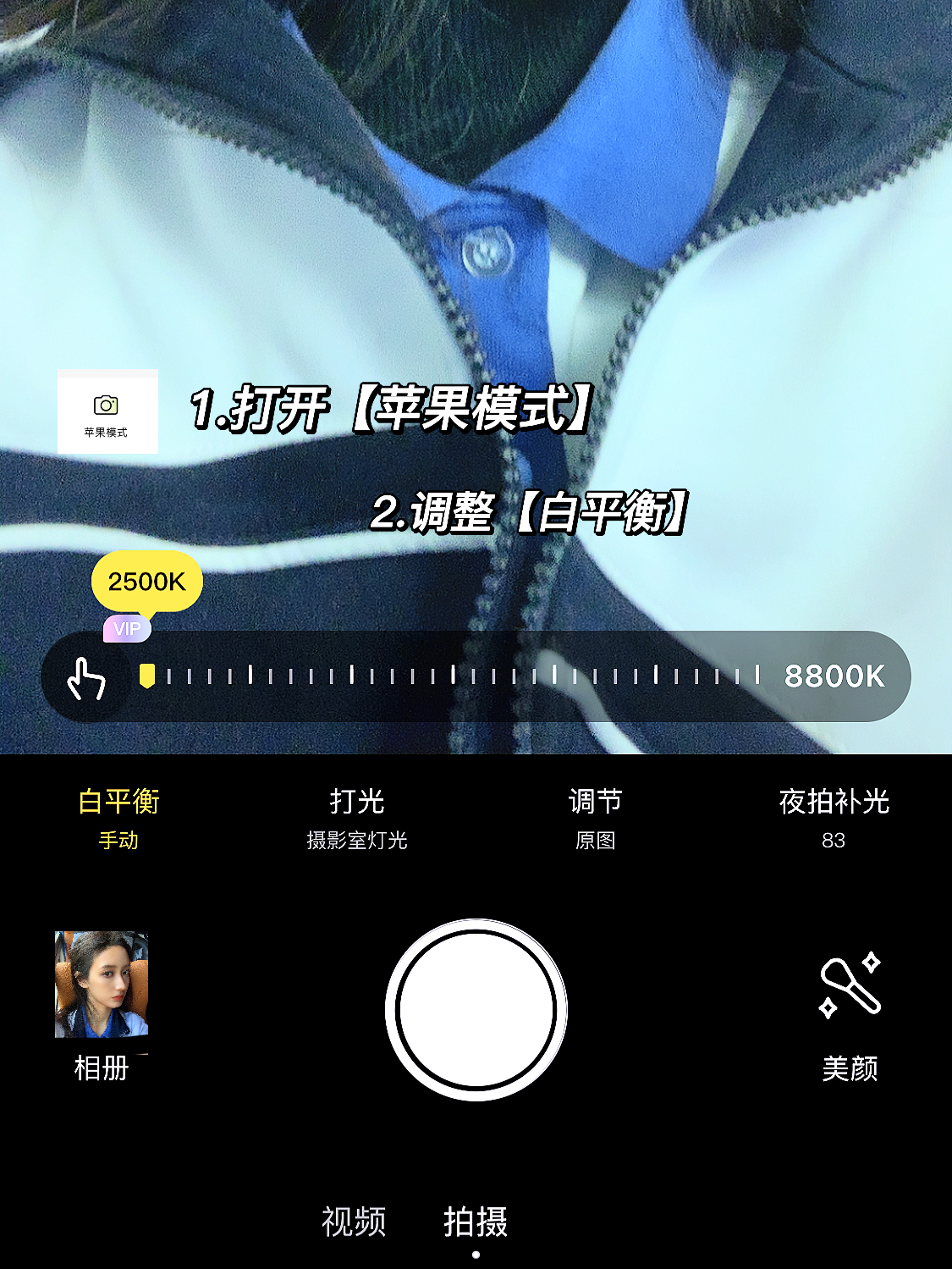The image size is (952, 1269).
Task: Tap the white balance temperature slider
Action: point(453,676)
